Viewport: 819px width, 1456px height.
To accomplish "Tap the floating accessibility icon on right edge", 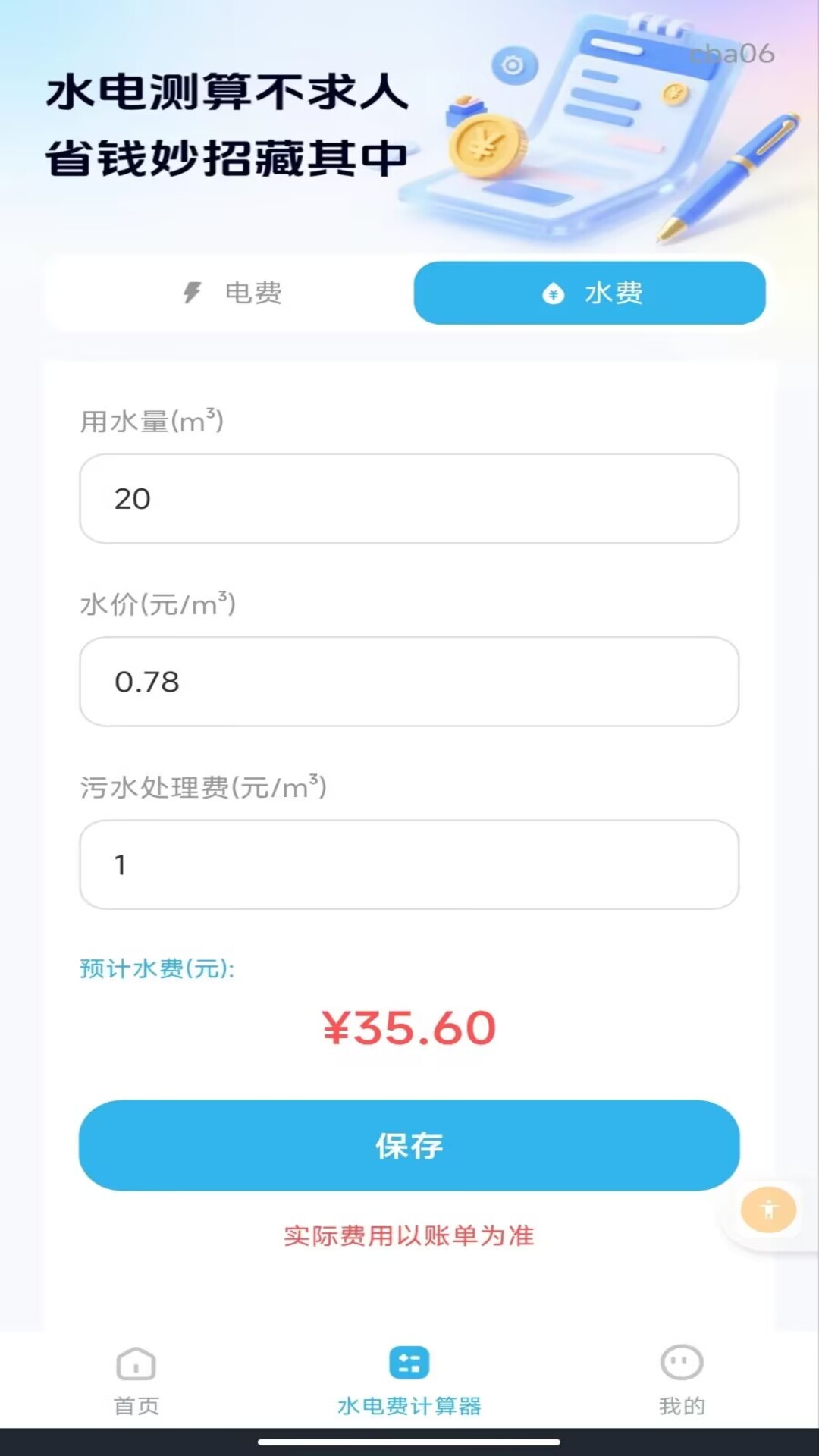I will [x=768, y=1209].
